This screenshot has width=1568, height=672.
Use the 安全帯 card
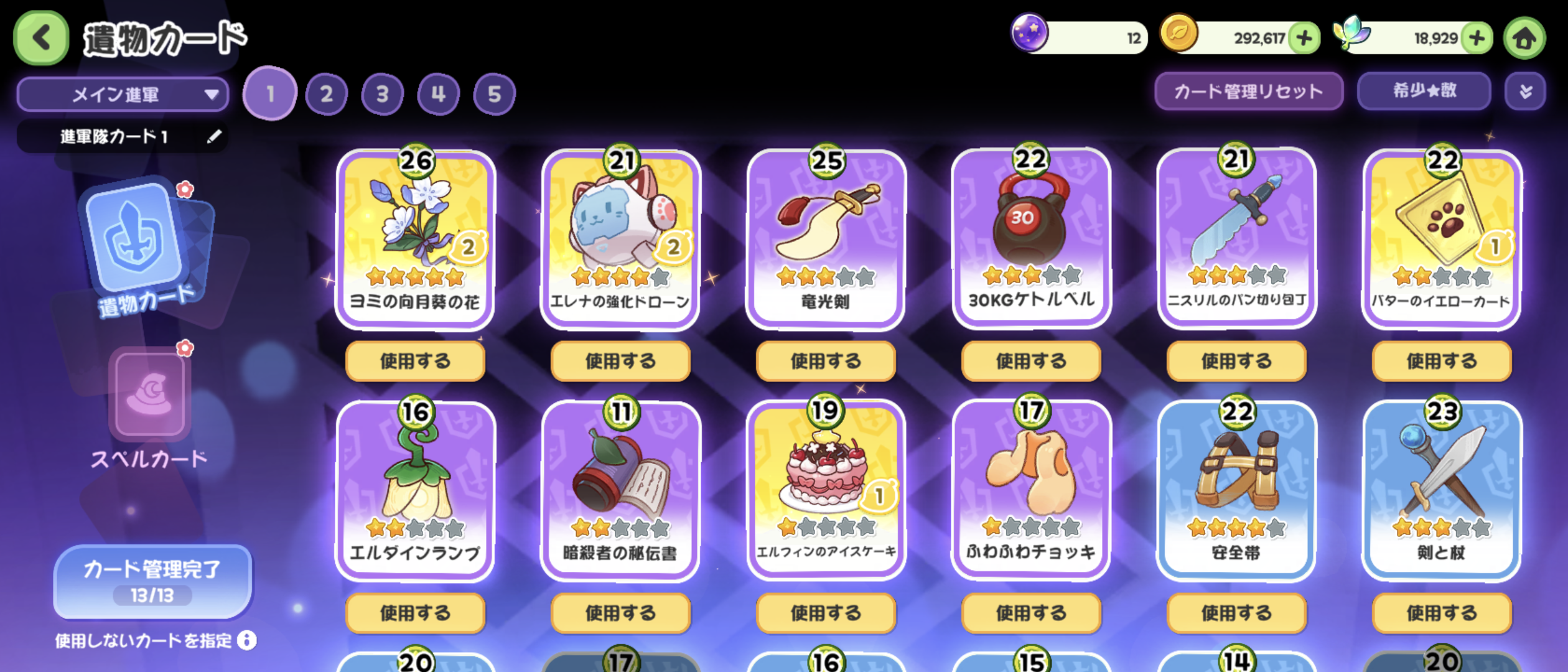click(1236, 613)
